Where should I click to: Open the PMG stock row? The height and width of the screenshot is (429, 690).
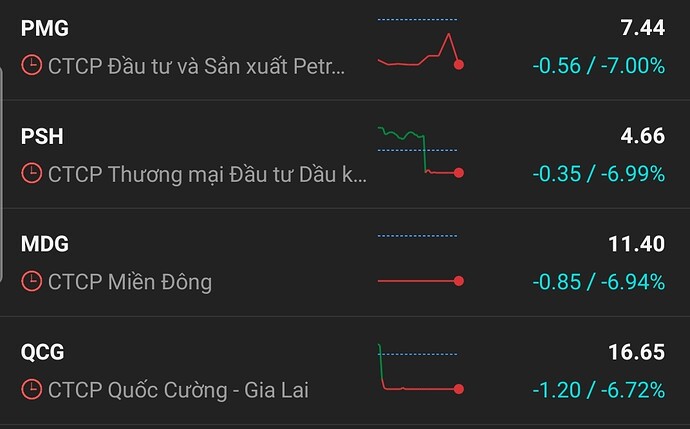point(200,48)
